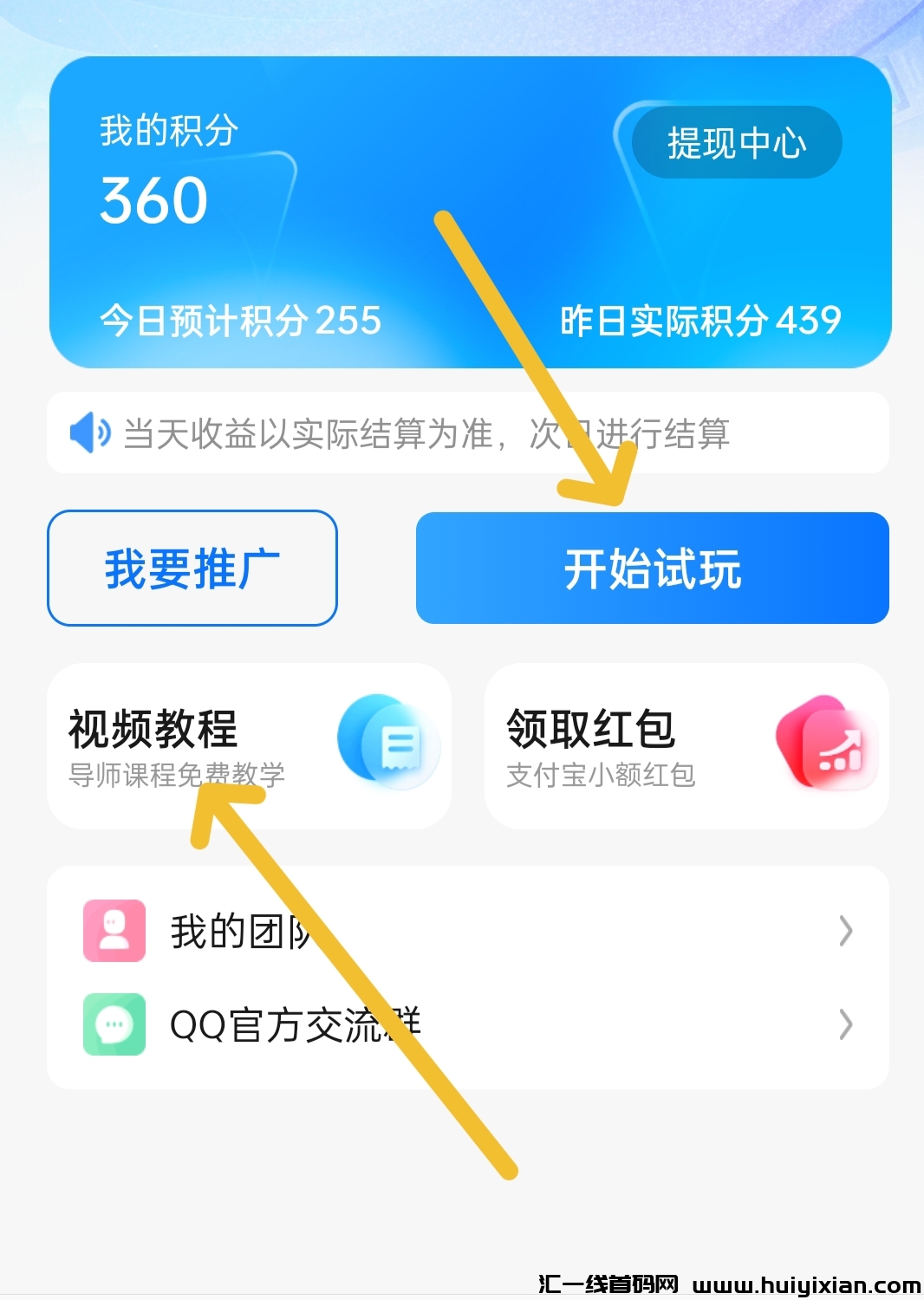924x1300 pixels.
Task: Click the pink team member icon
Action: tap(114, 931)
